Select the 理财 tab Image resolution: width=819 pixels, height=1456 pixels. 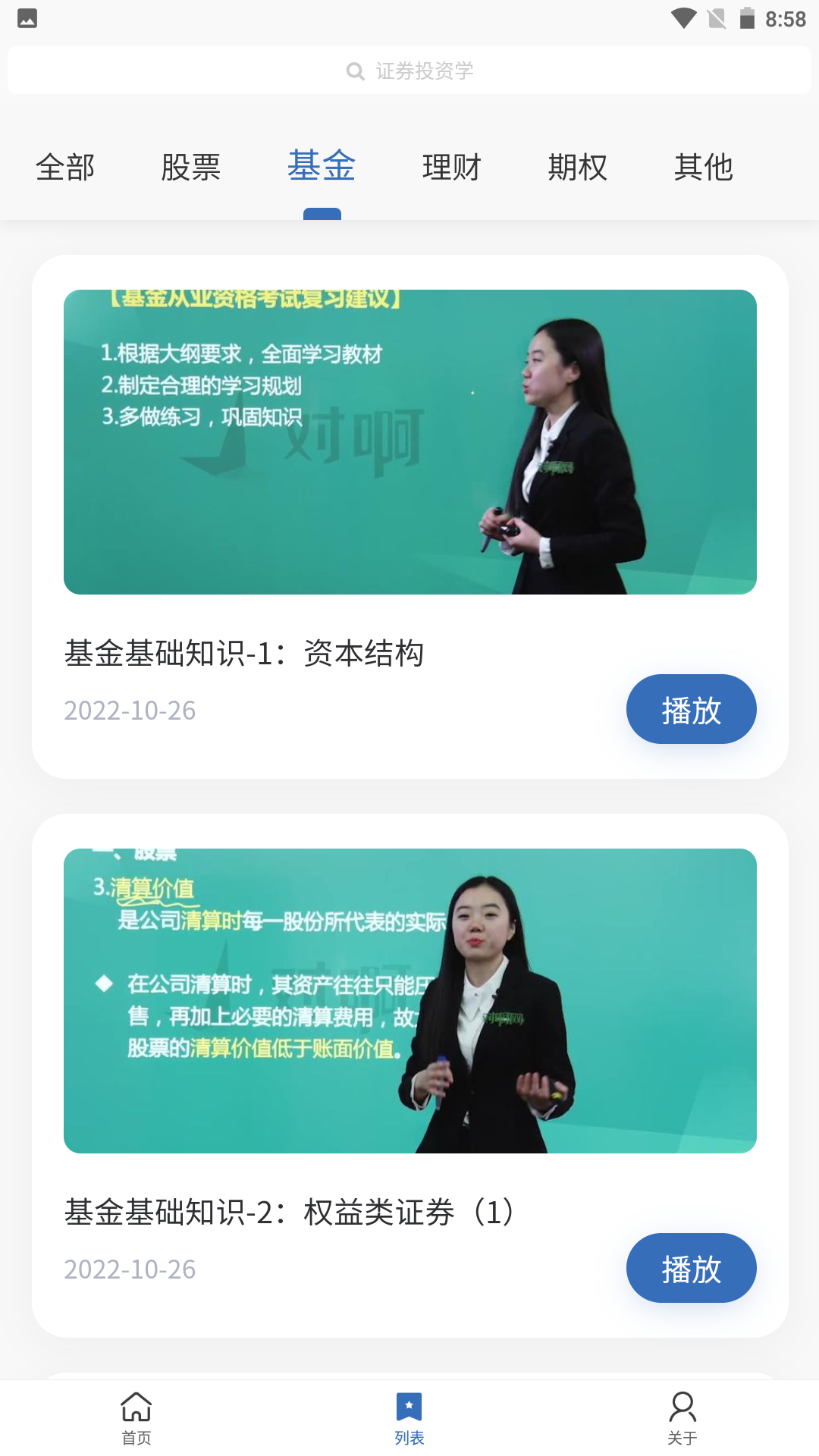click(451, 167)
